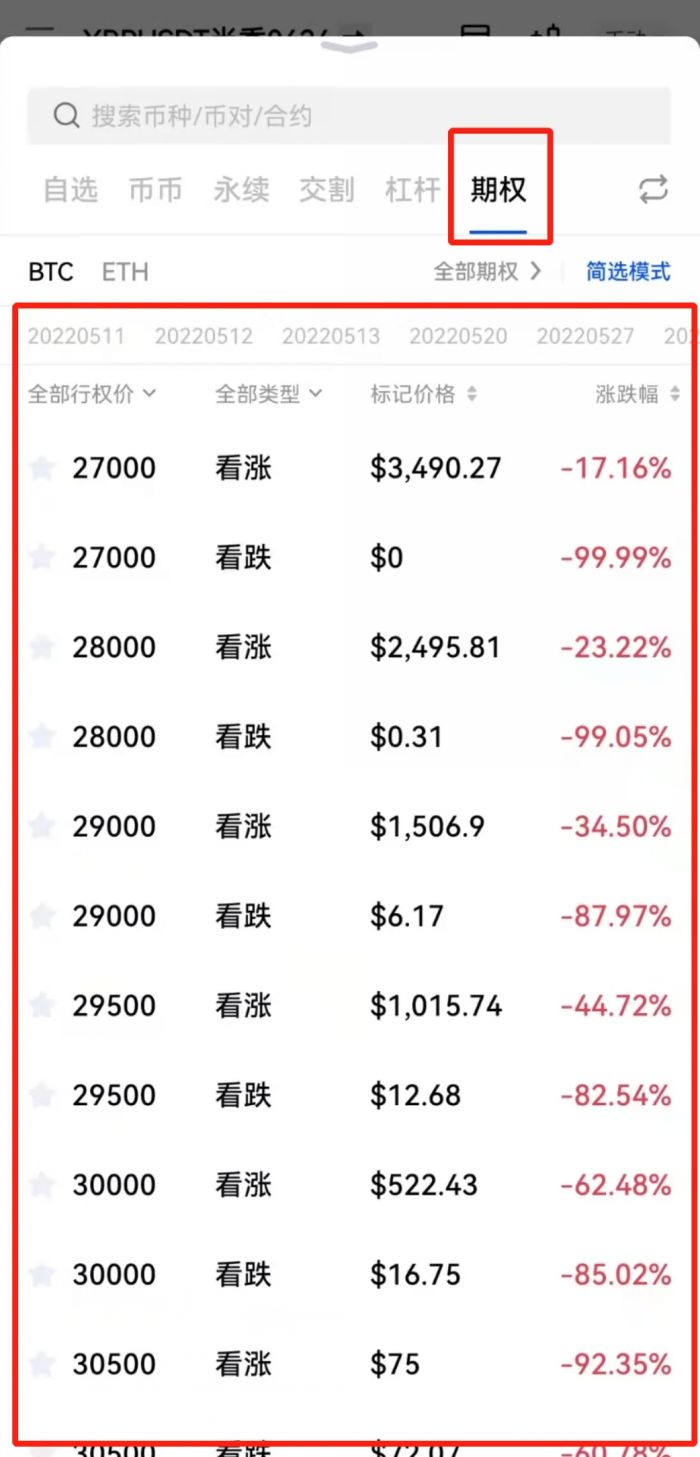
Task: Switch to the 永续 tab
Action: point(241,189)
